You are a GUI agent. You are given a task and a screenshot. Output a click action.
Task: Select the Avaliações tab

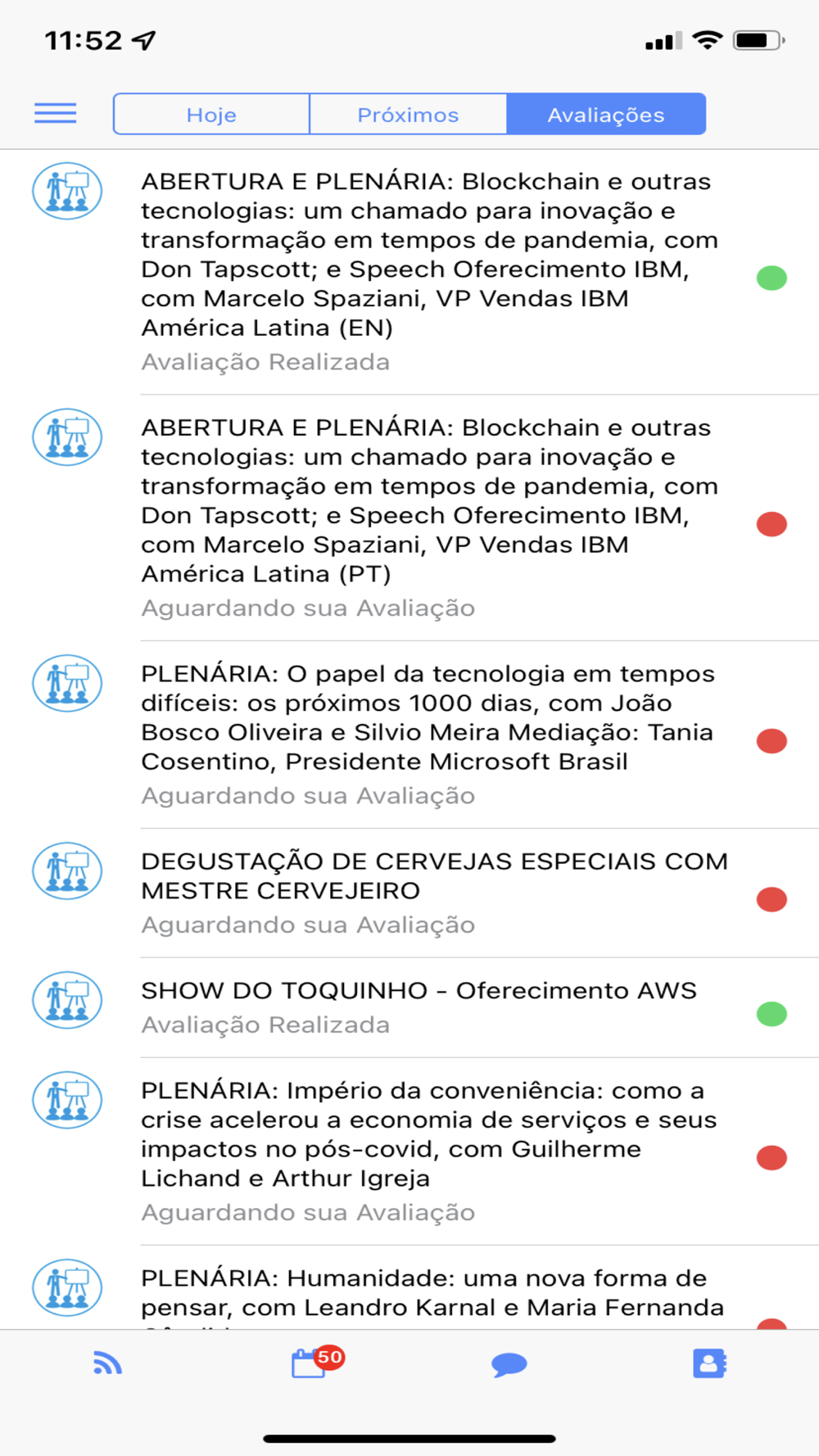pos(606,114)
